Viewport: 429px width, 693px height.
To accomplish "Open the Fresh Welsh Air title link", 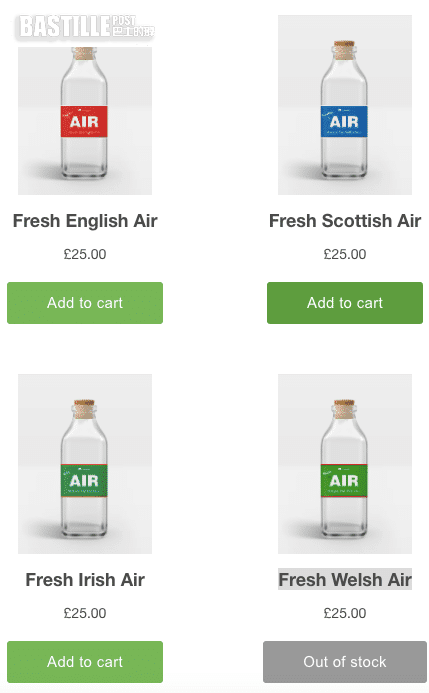I will (x=345, y=579).
